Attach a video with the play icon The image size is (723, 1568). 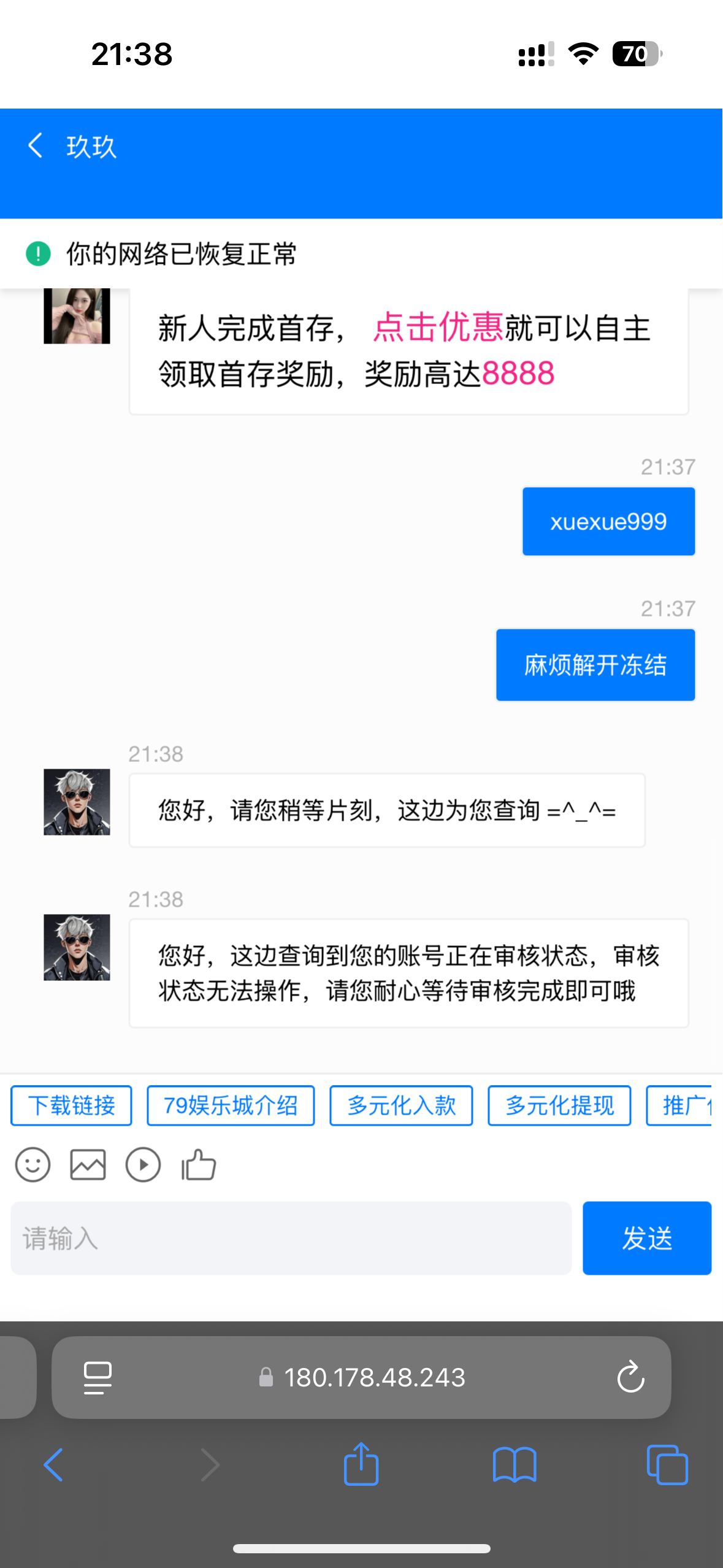pyautogui.click(x=143, y=1164)
